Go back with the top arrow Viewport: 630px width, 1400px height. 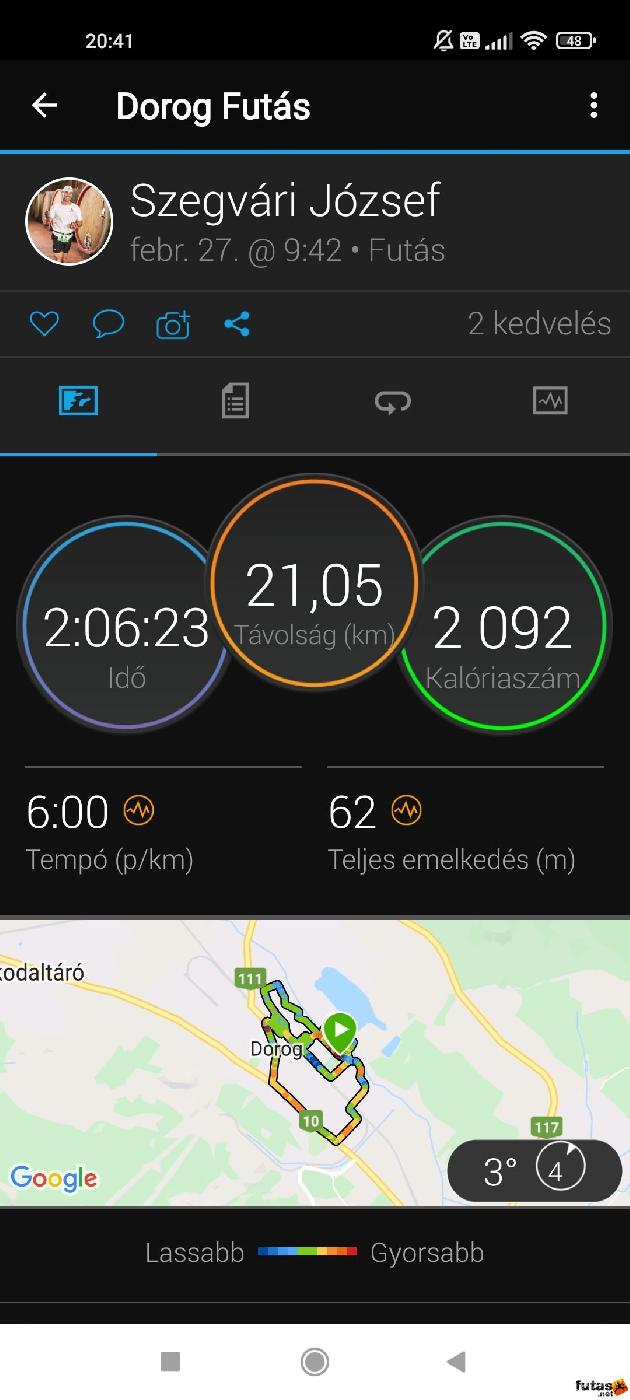[x=45, y=106]
